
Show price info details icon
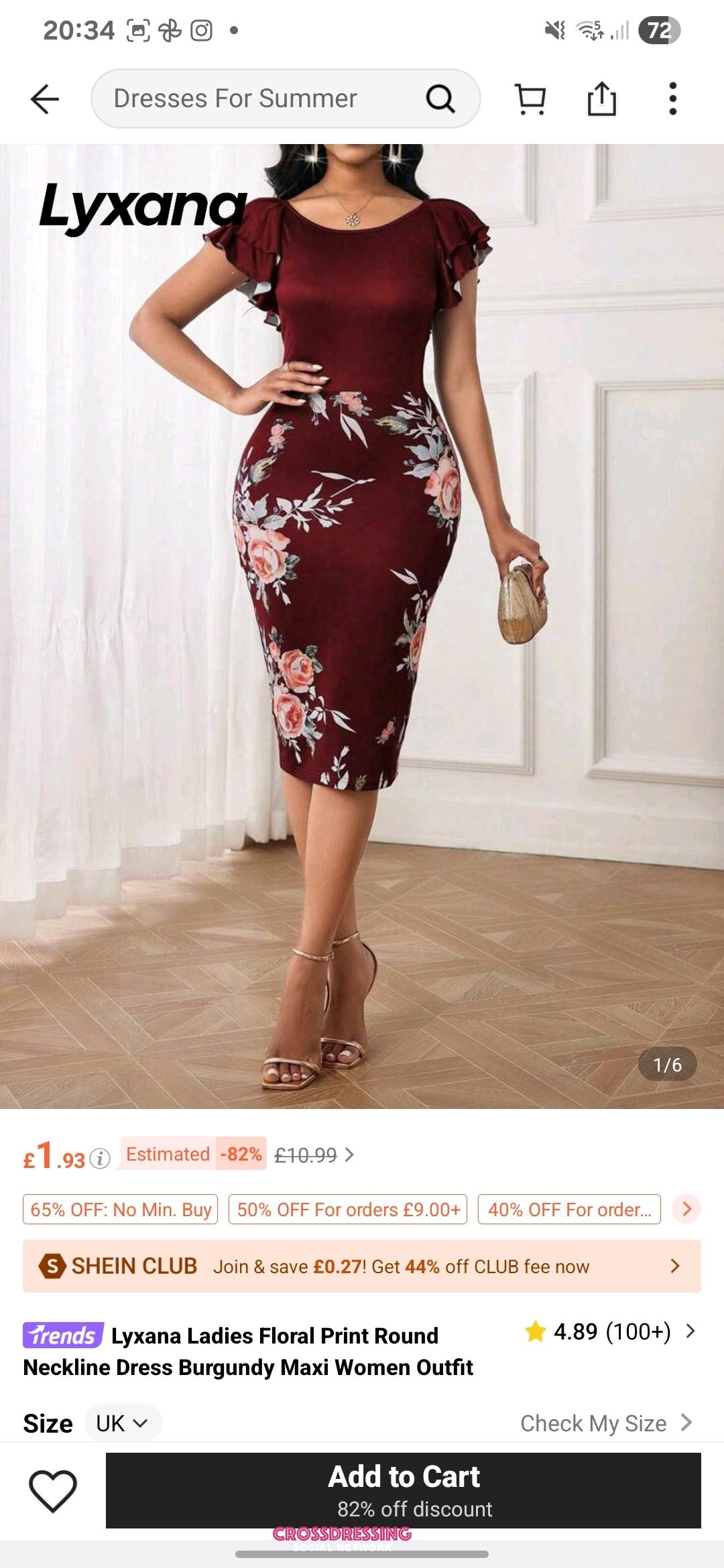[100, 1159]
